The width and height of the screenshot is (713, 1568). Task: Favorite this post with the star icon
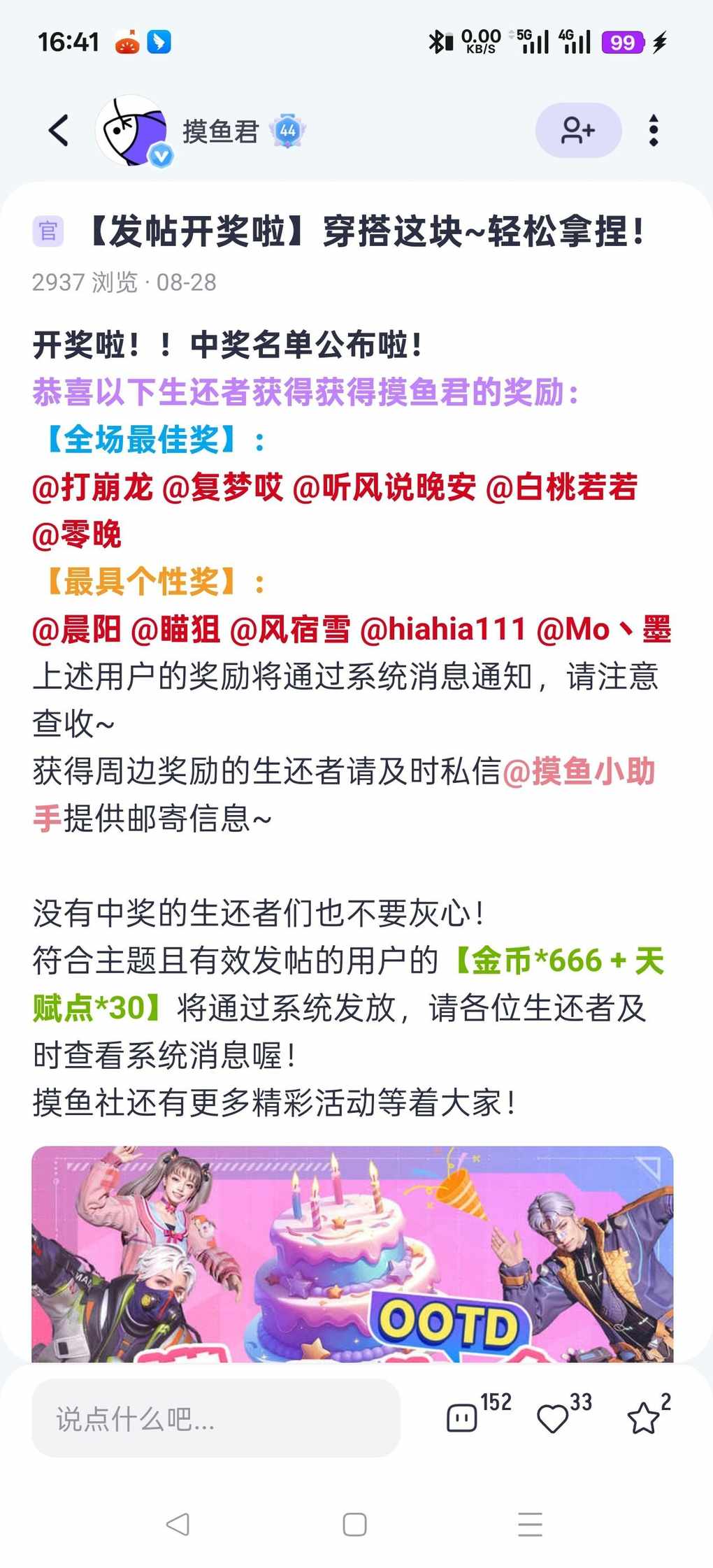point(642,1418)
